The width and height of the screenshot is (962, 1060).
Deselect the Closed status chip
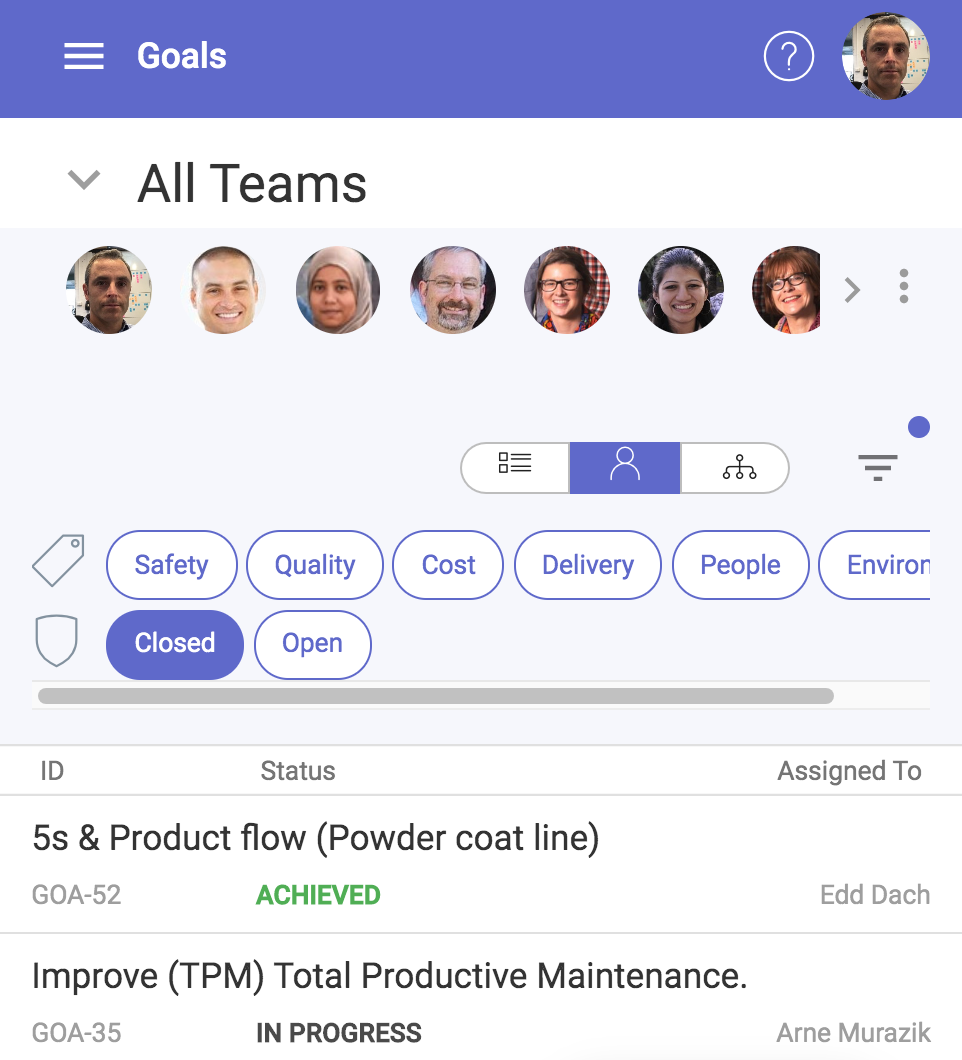[x=175, y=643]
